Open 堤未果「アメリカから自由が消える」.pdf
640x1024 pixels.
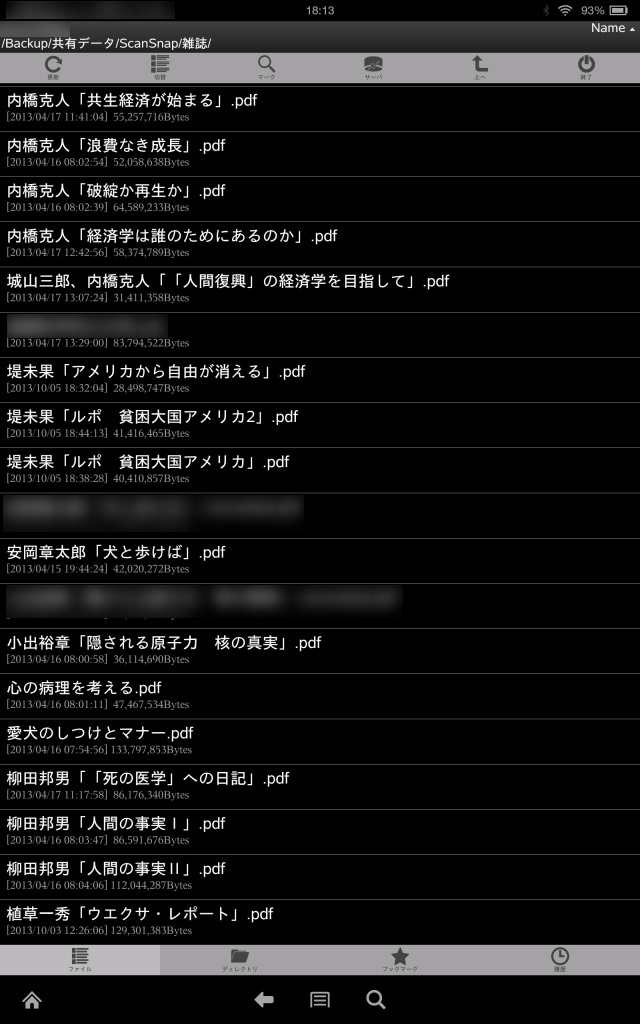[320, 379]
